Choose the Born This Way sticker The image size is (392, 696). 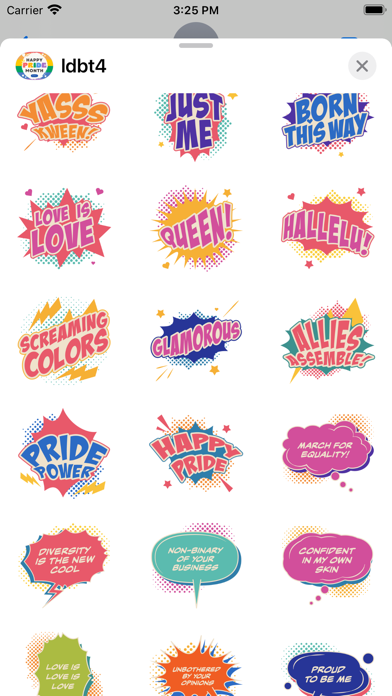pyautogui.click(x=328, y=124)
